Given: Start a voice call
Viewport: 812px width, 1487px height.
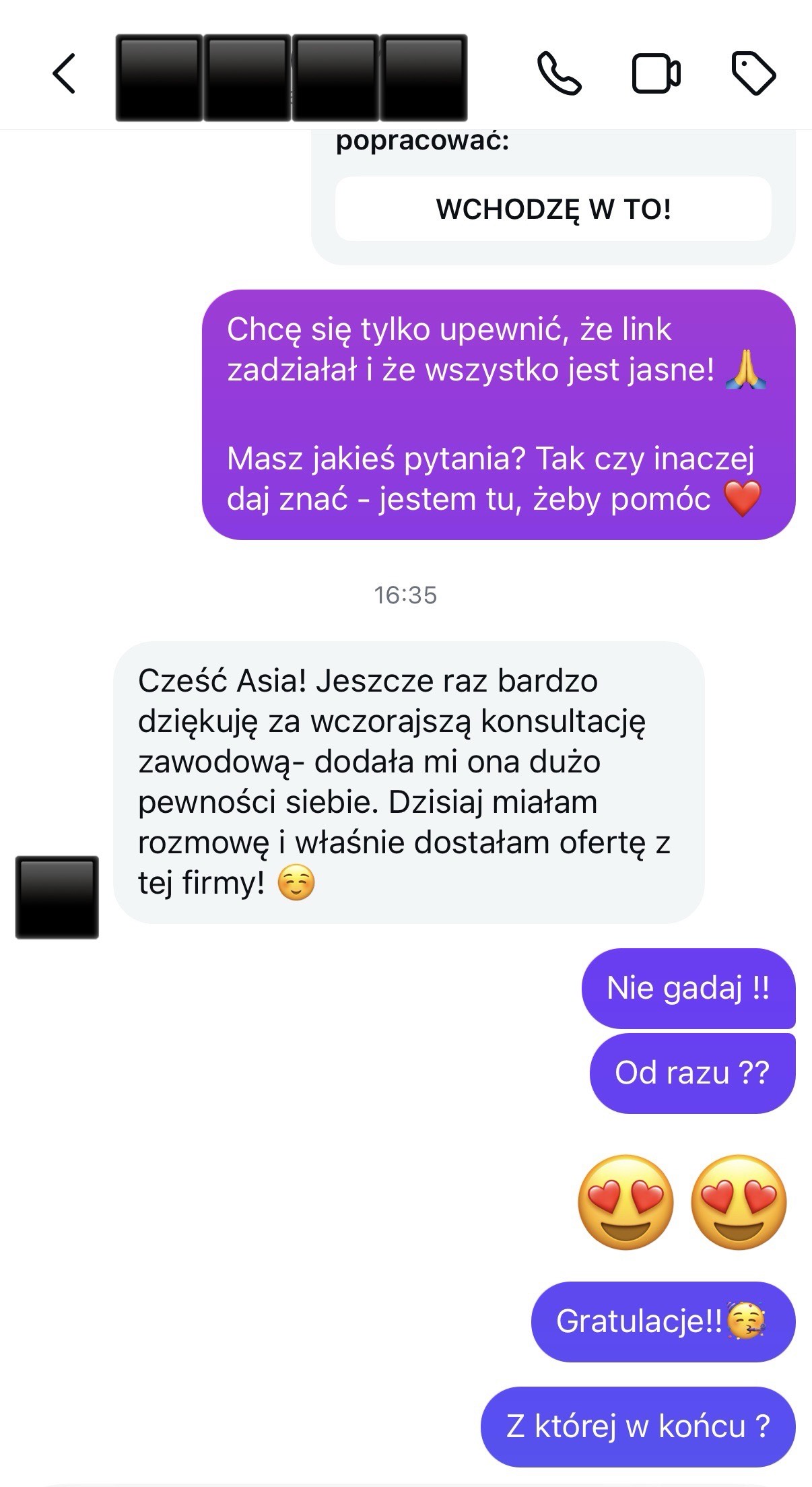Looking at the screenshot, I should click(559, 74).
